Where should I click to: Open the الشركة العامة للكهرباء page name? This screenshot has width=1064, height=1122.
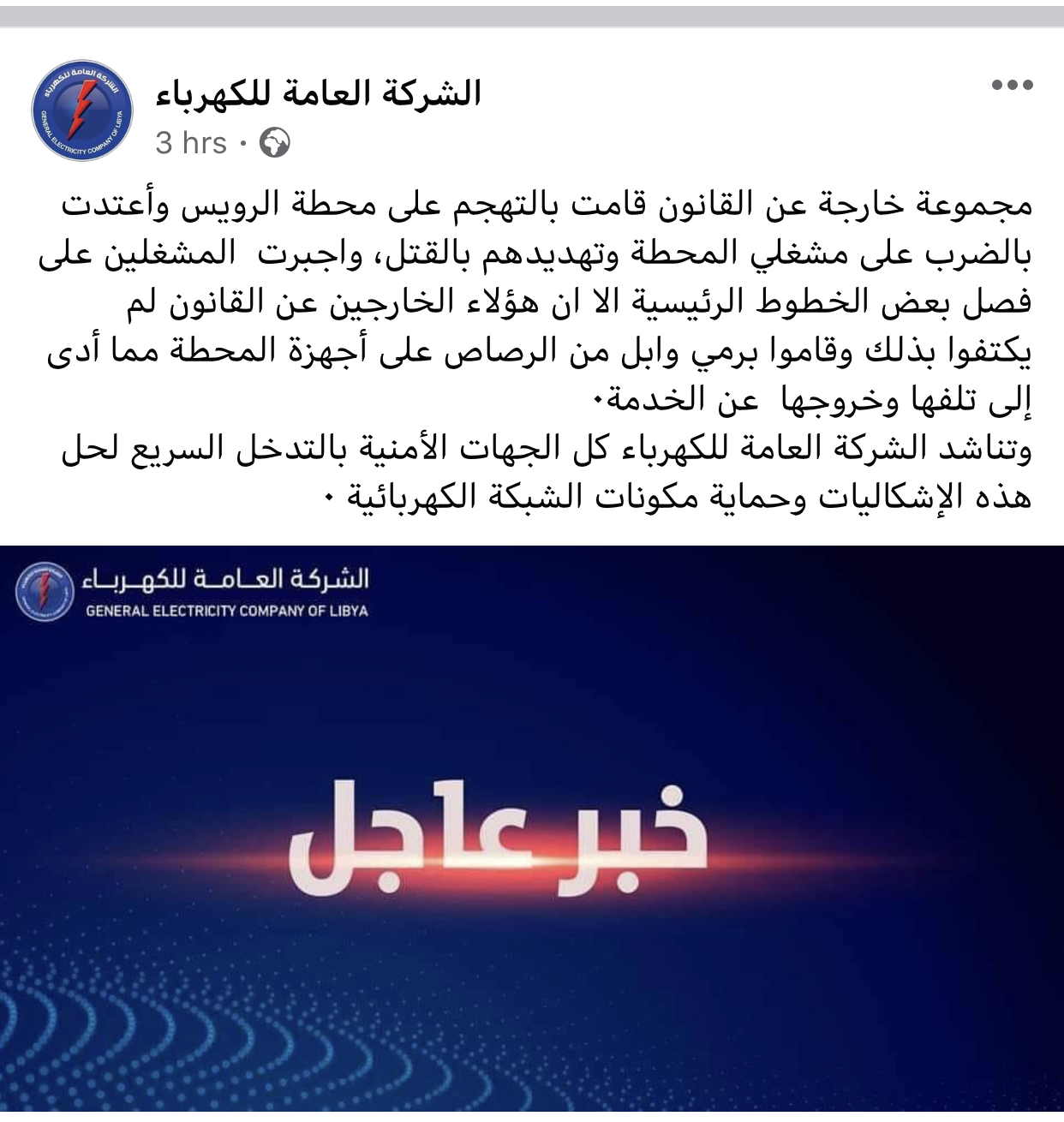[x=318, y=93]
